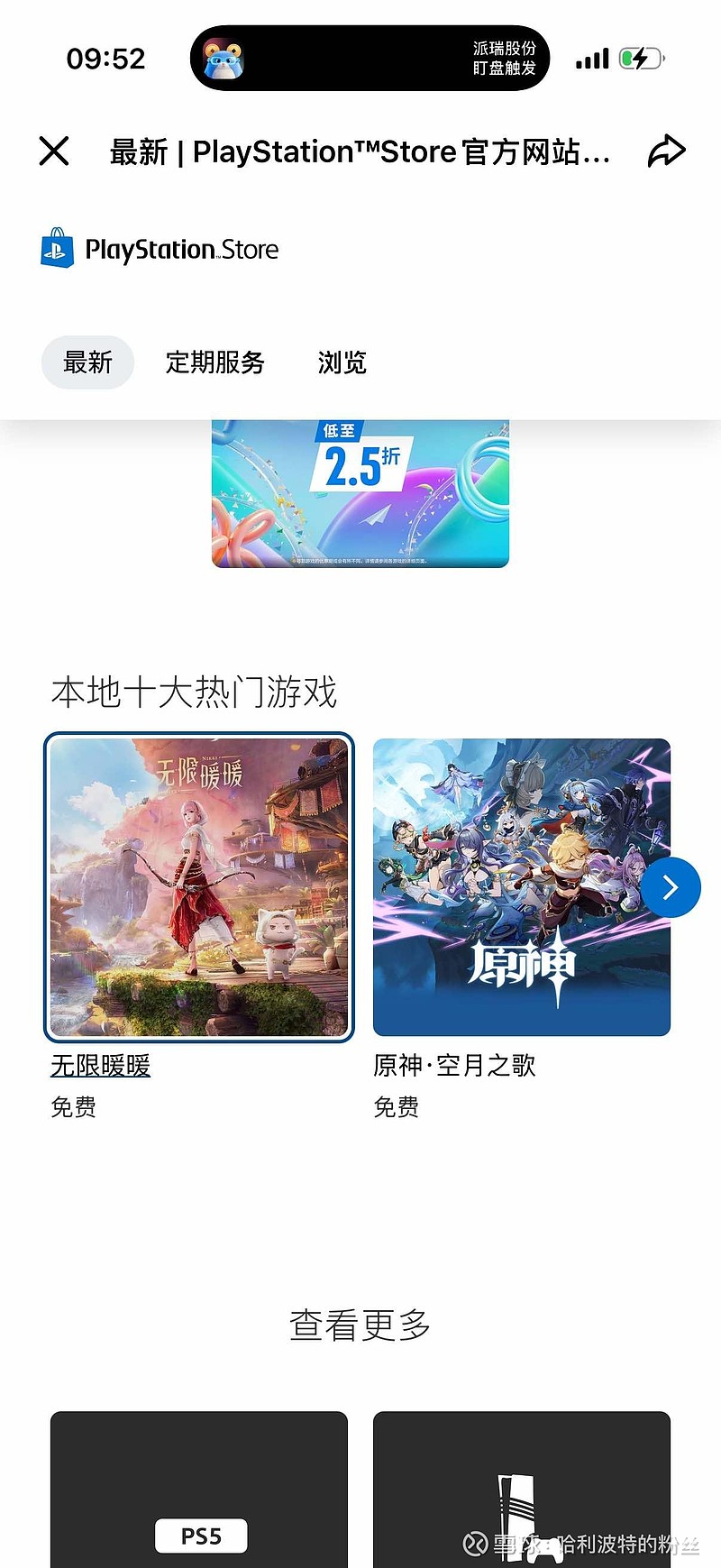Click the PlayStation Store shopping bag logo
Image resolution: width=721 pixels, height=1568 pixels.
click(x=58, y=250)
